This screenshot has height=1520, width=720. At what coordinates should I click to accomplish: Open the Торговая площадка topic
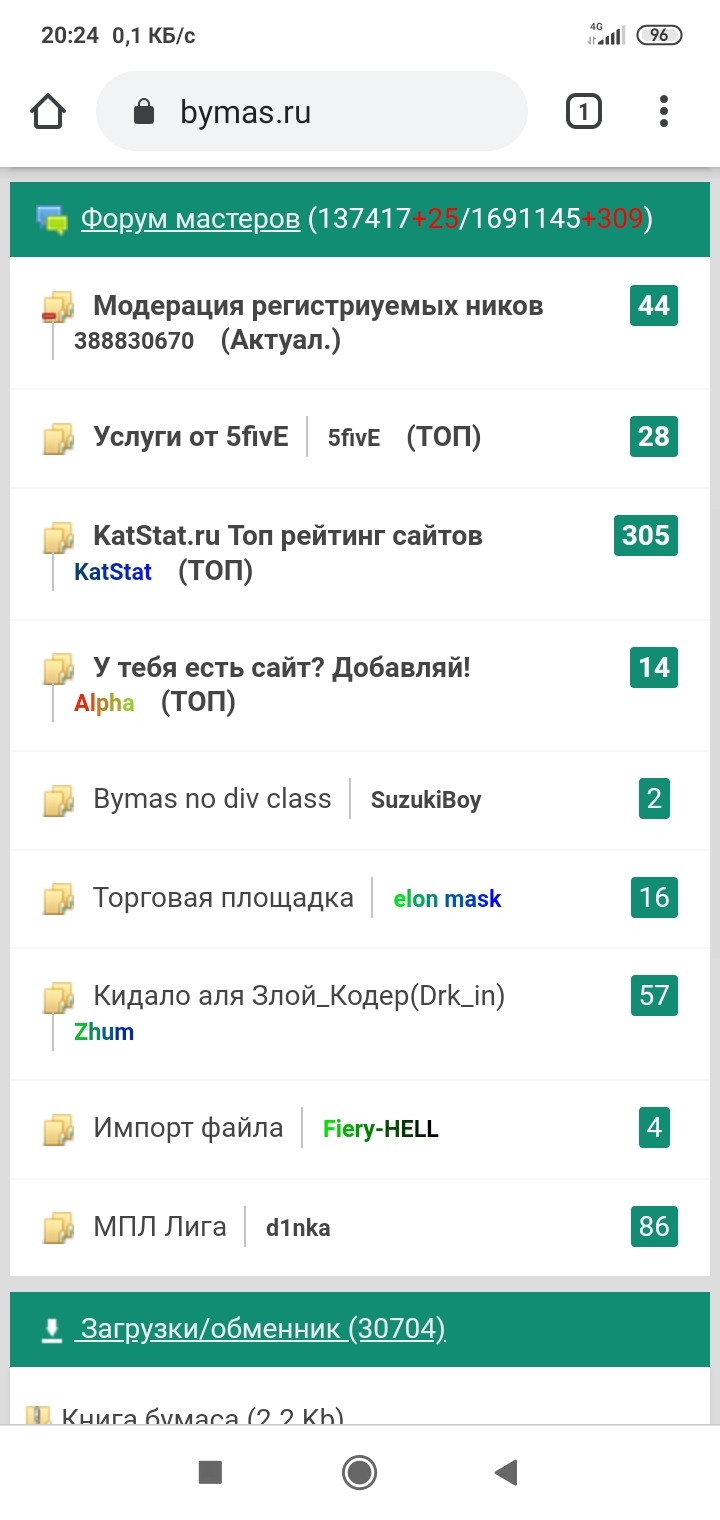pyautogui.click(x=223, y=898)
